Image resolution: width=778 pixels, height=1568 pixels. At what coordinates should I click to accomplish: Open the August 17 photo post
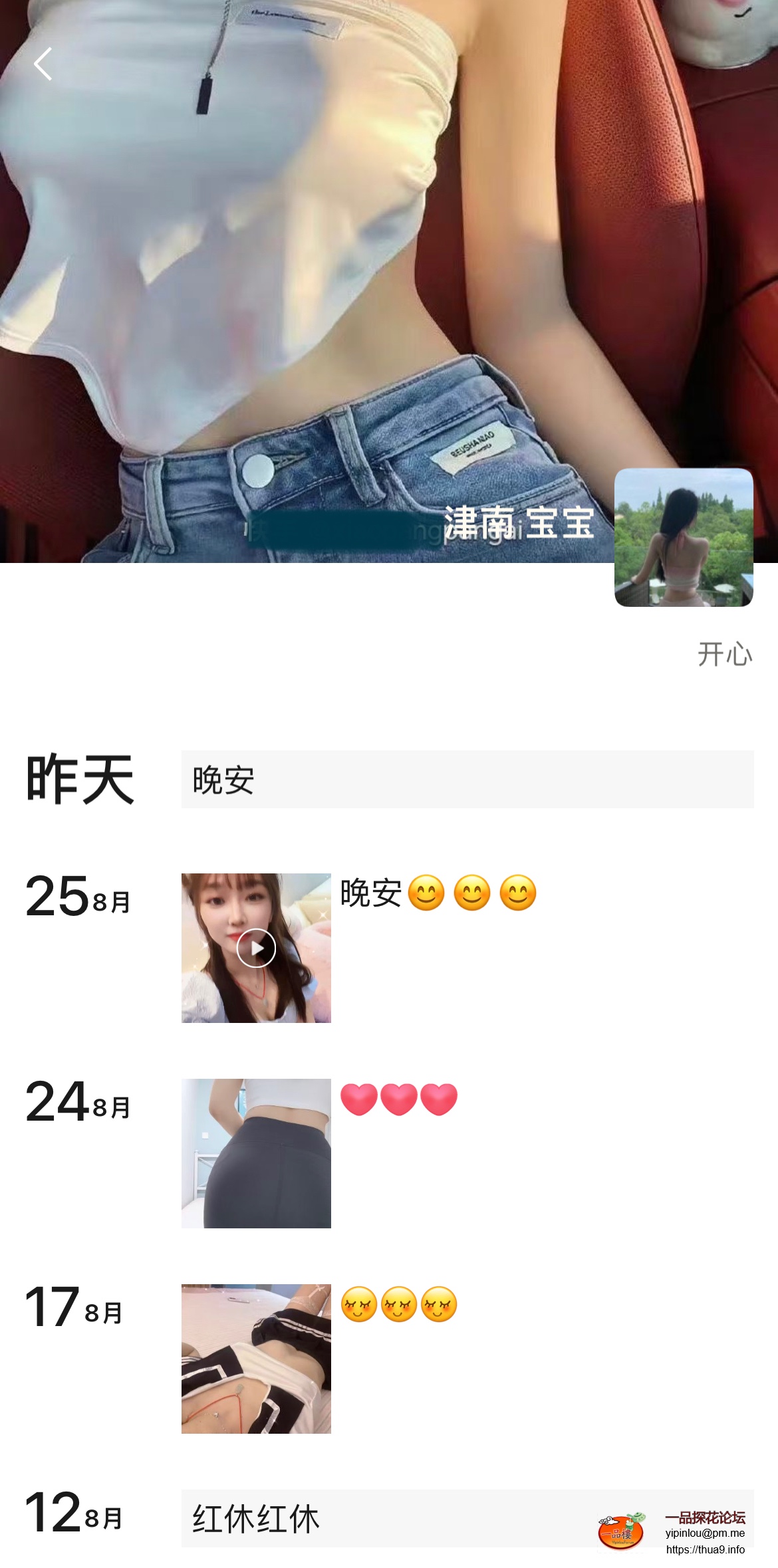tap(256, 1359)
